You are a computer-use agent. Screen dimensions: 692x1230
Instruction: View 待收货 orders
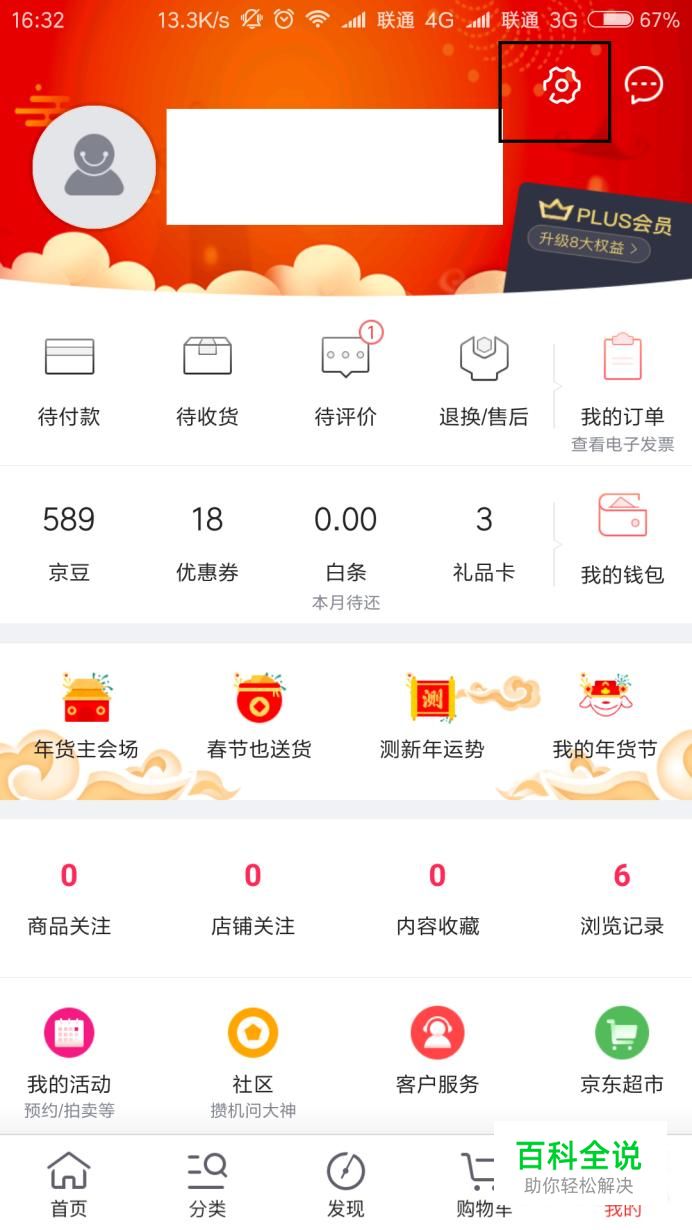click(207, 381)
